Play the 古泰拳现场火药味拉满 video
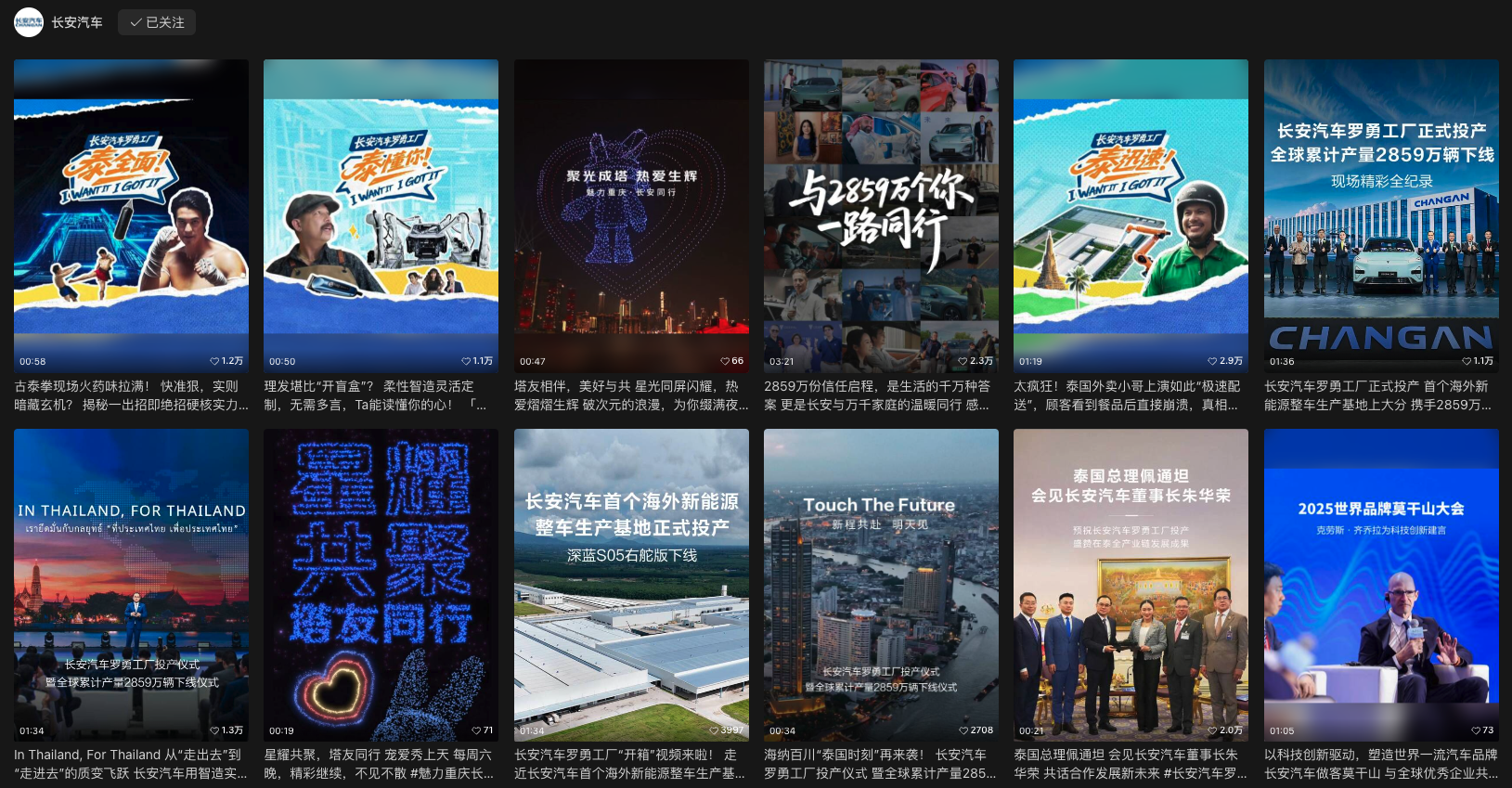 tap(131, 215)
